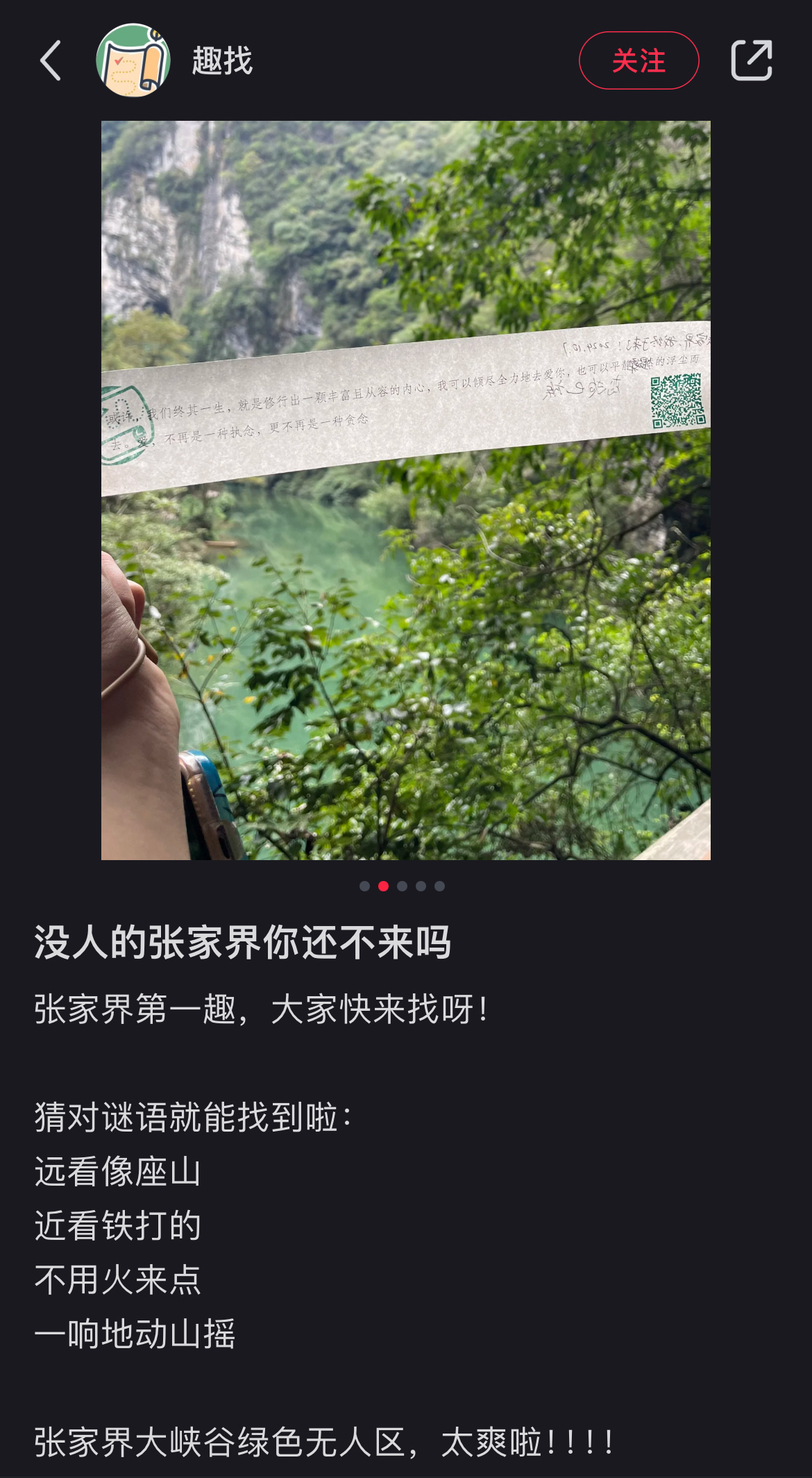Share this post via the share icon
This screenshot has height=1478, width=812.
point(752,60)
